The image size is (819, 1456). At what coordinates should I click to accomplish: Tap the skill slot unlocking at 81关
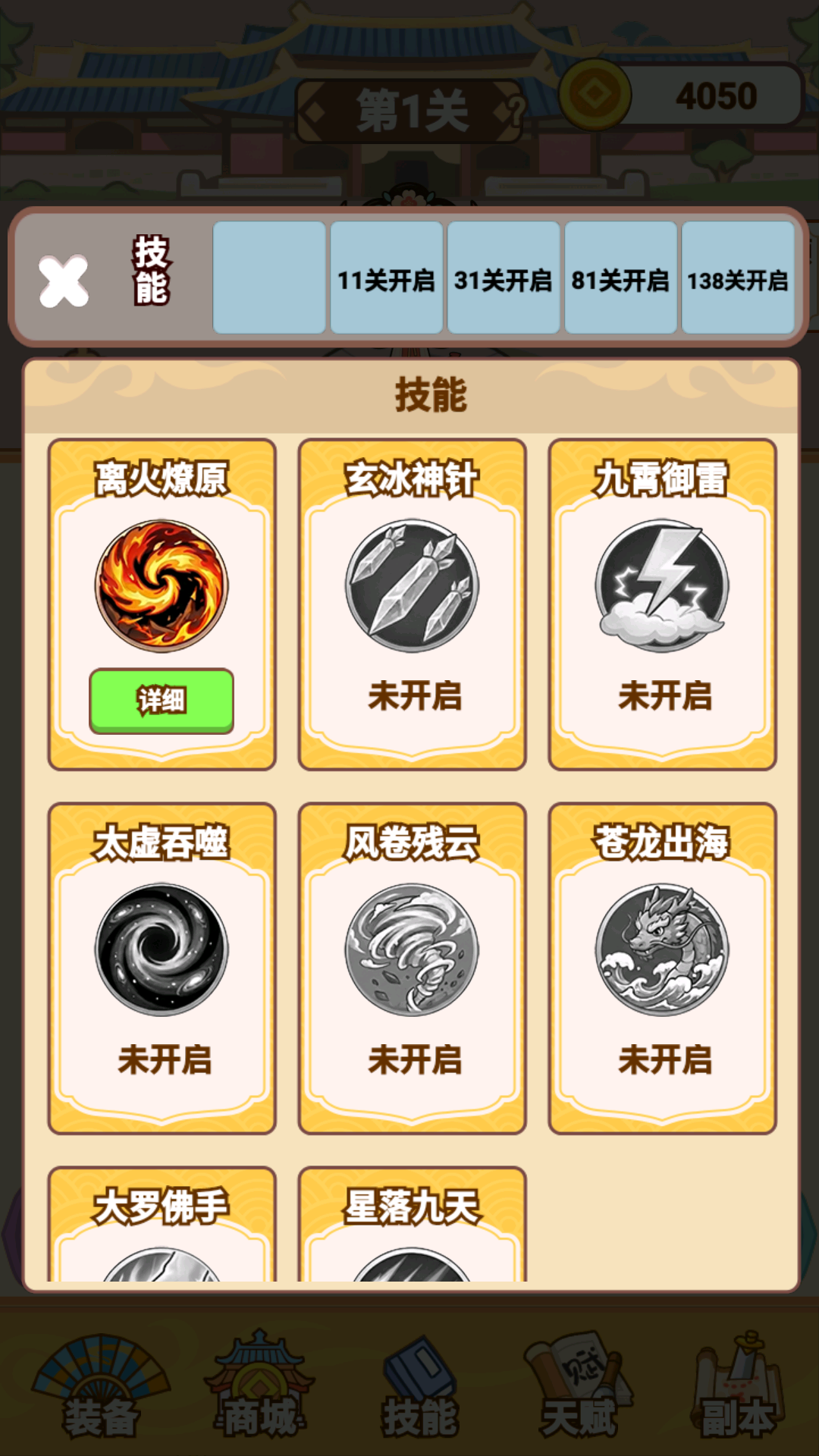point(620,278)
